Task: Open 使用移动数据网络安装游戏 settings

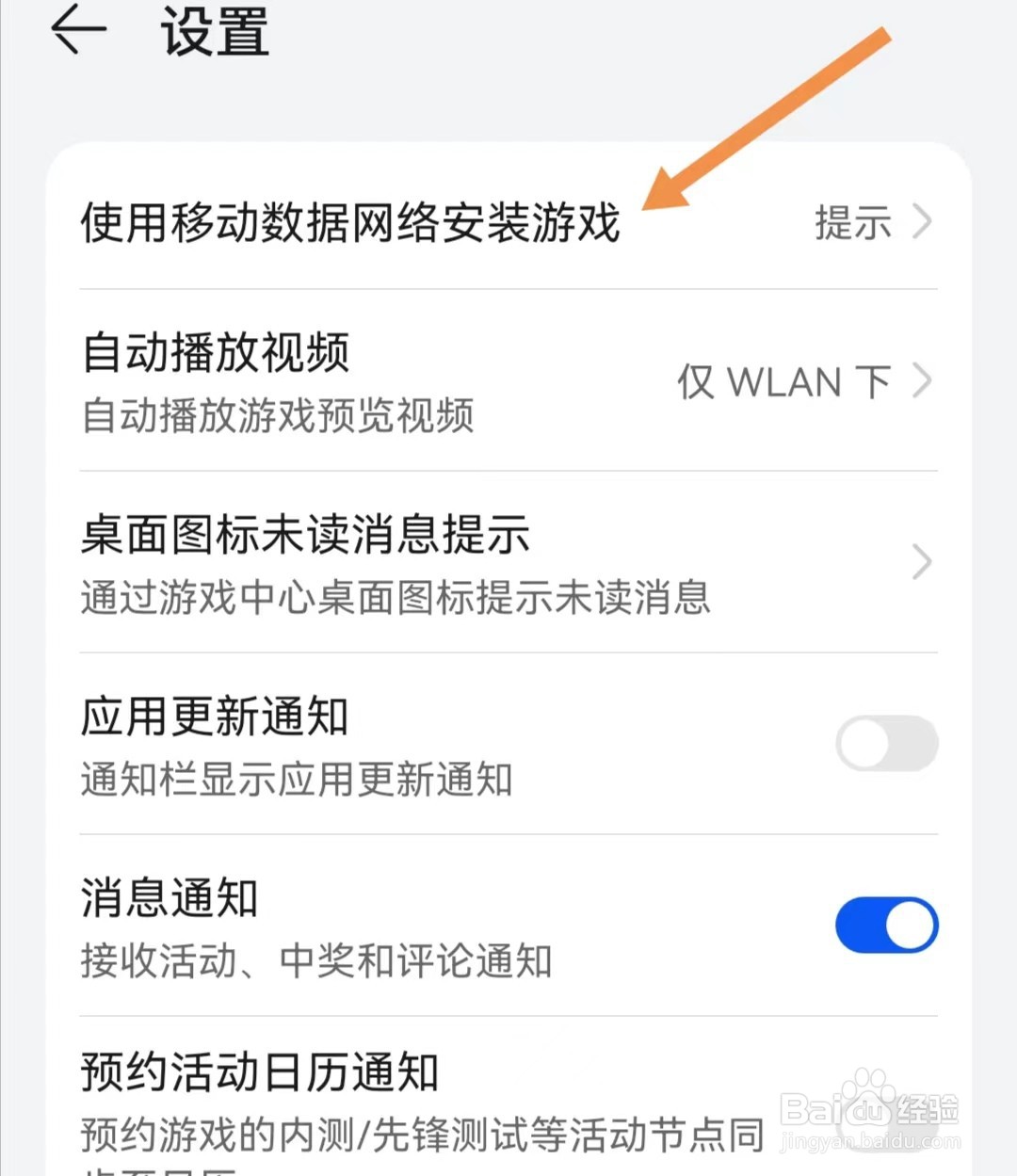Action: [x=348, y=221]
